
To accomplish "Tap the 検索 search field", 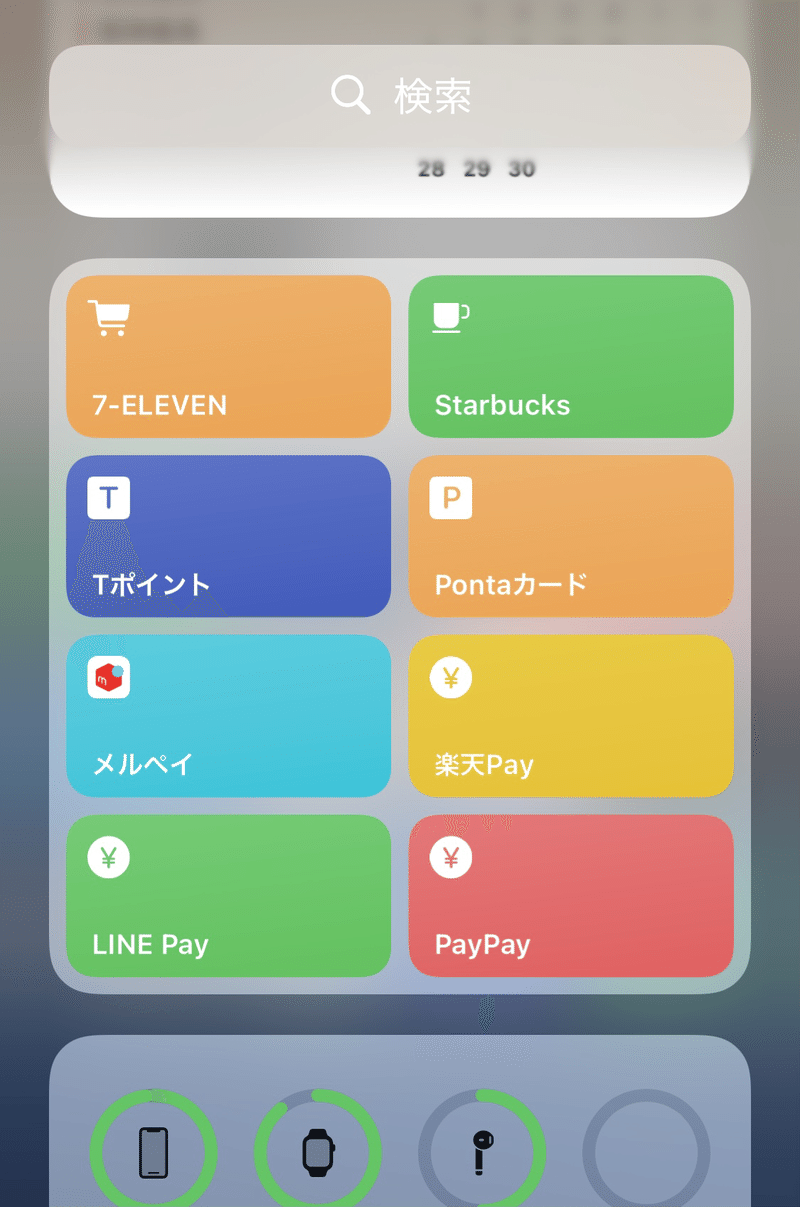I will point(400,96).
